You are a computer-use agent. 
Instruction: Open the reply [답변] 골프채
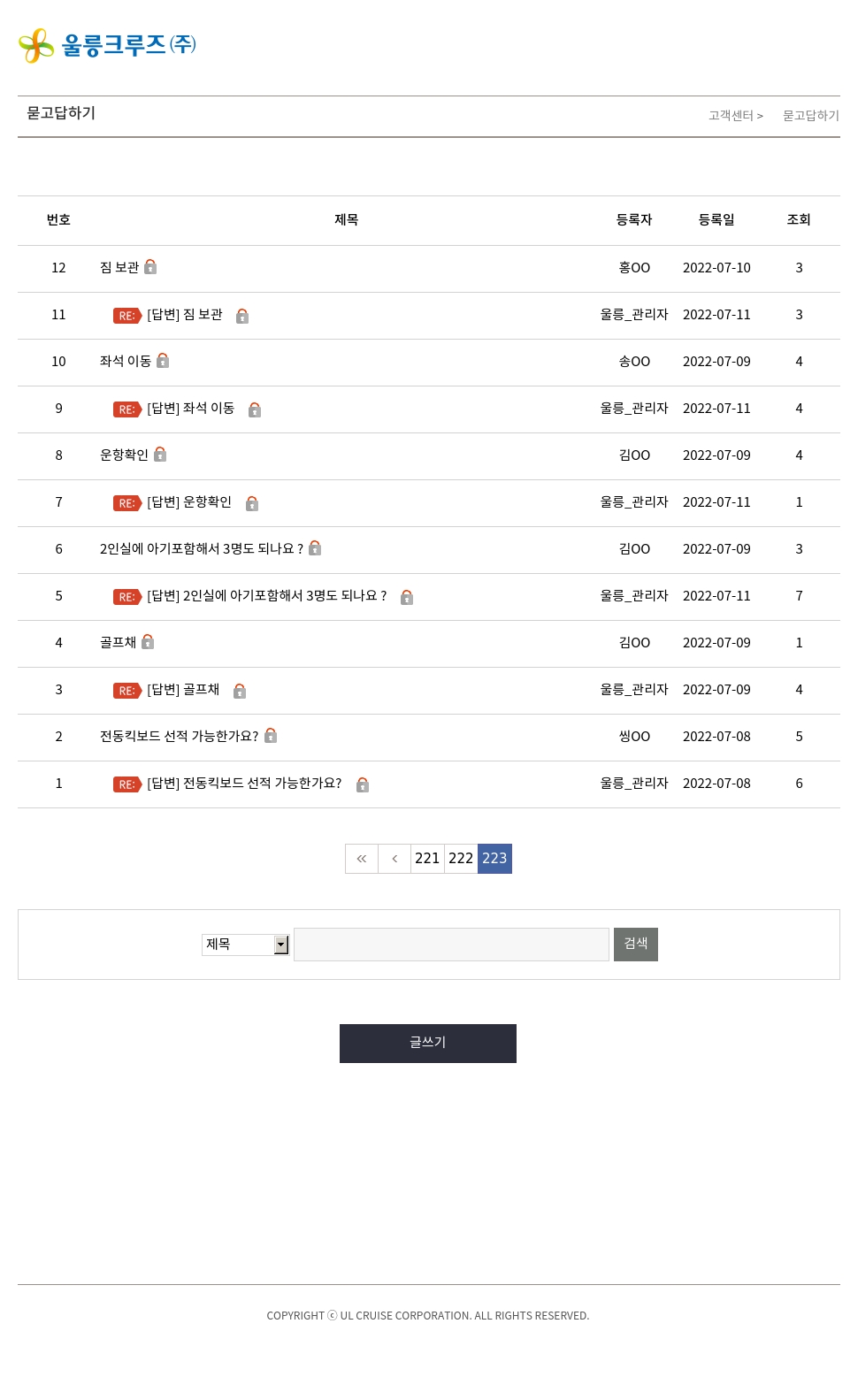(x=183, y=689)
